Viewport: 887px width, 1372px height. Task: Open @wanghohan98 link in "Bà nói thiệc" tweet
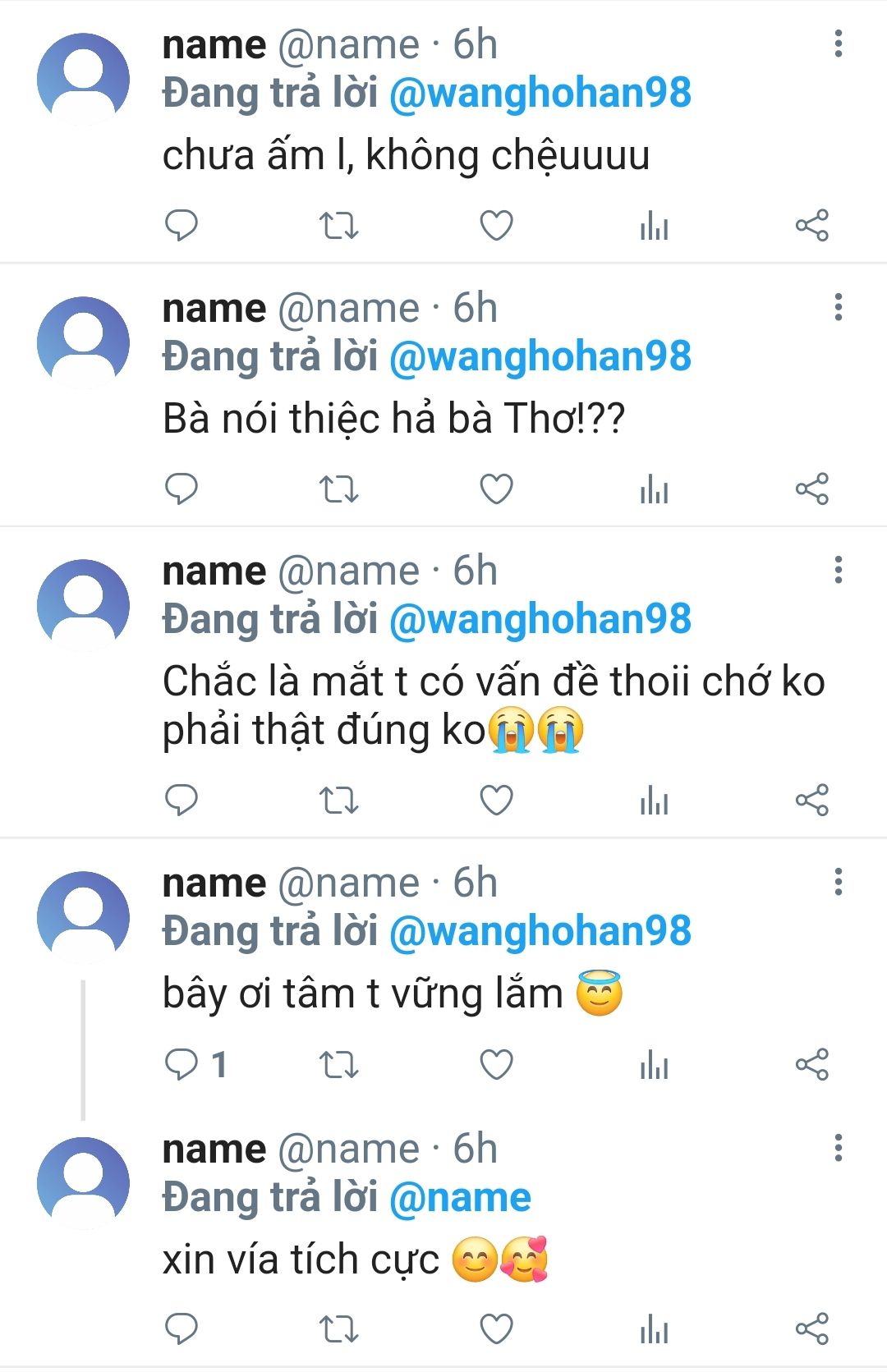[x=540, y=356]
